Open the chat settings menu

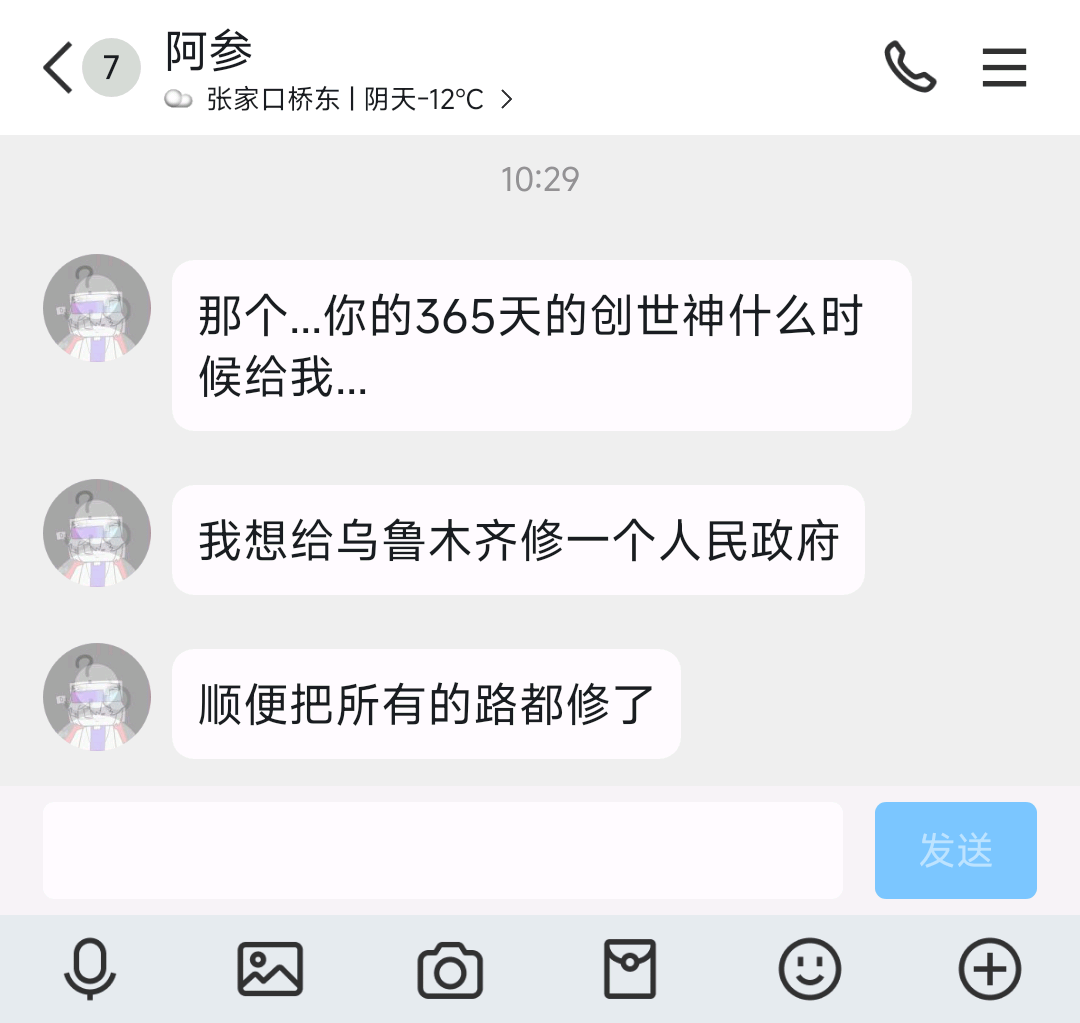1004,68
